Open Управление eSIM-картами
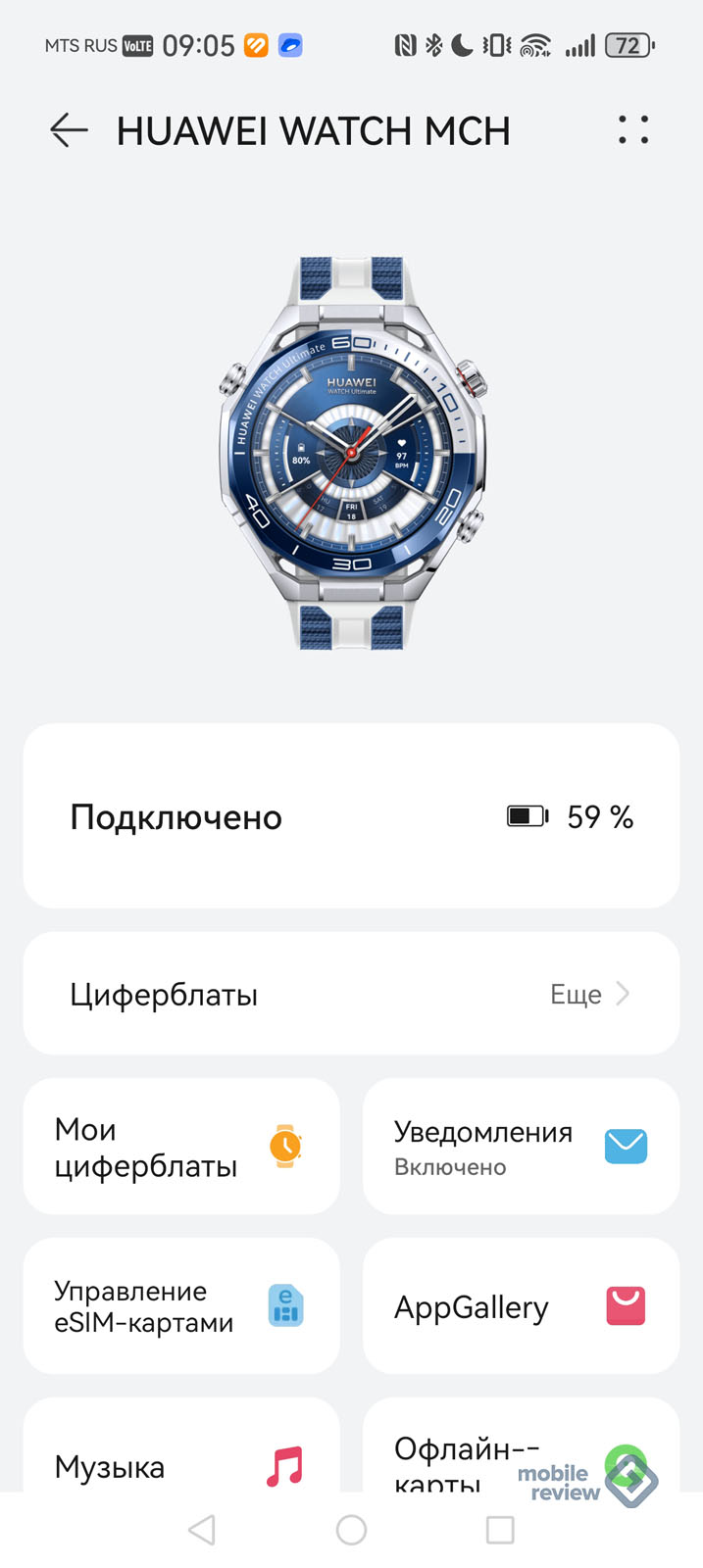Screen dimensions: 703x1568 coord(181,1306)
